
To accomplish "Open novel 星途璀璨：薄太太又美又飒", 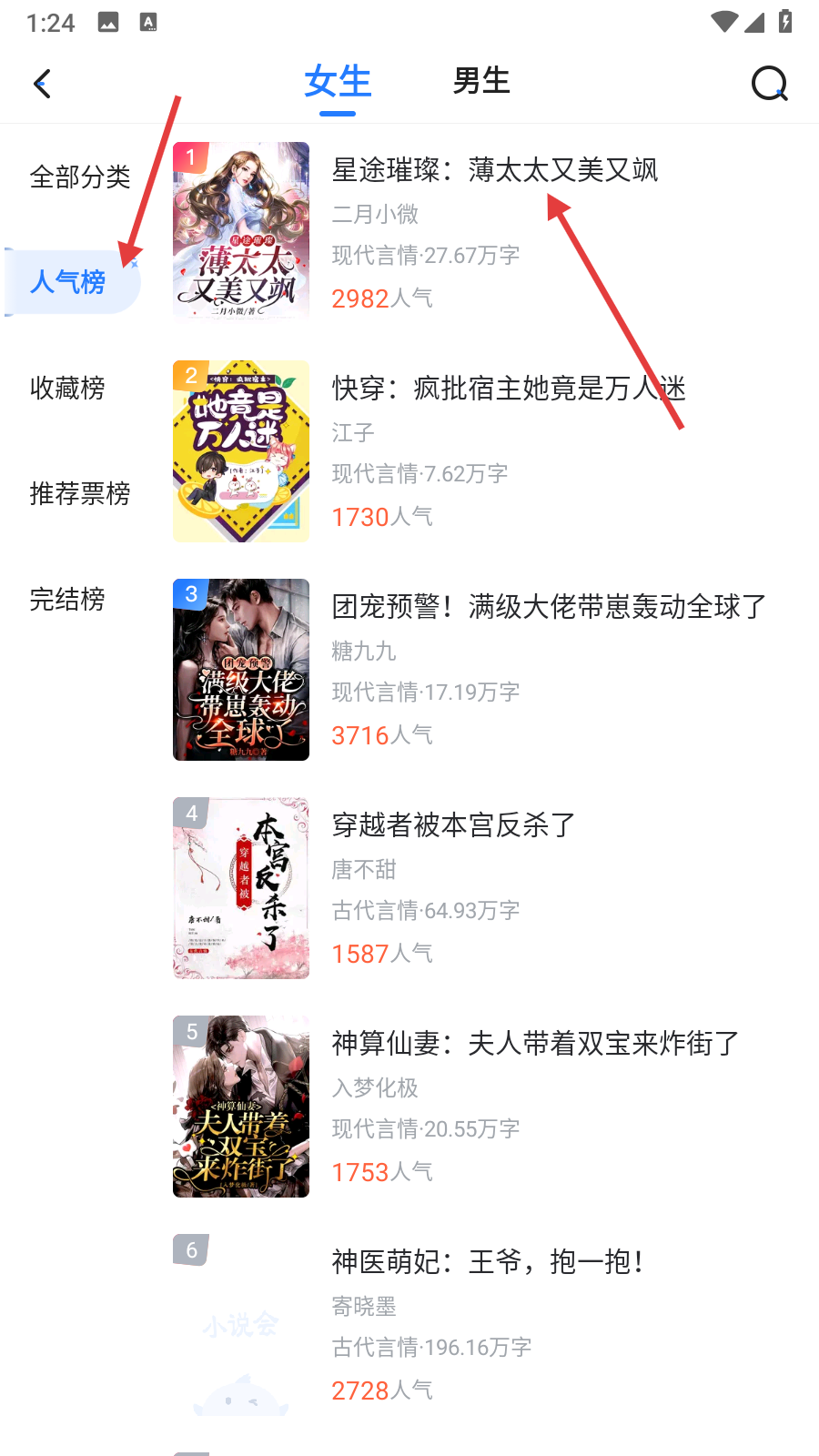I will [x=496, y=169].
